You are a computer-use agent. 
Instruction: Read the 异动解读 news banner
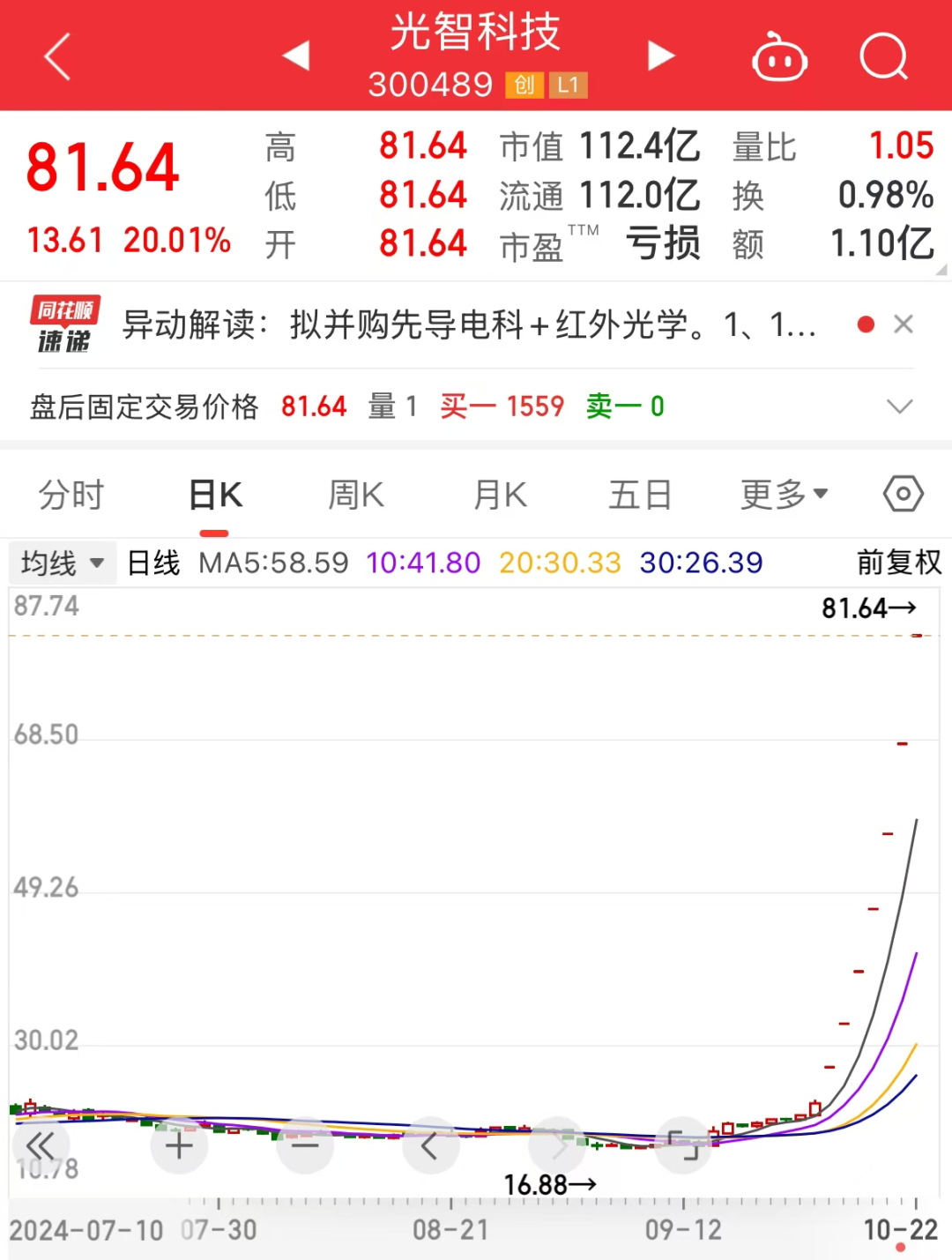point(467,325)
